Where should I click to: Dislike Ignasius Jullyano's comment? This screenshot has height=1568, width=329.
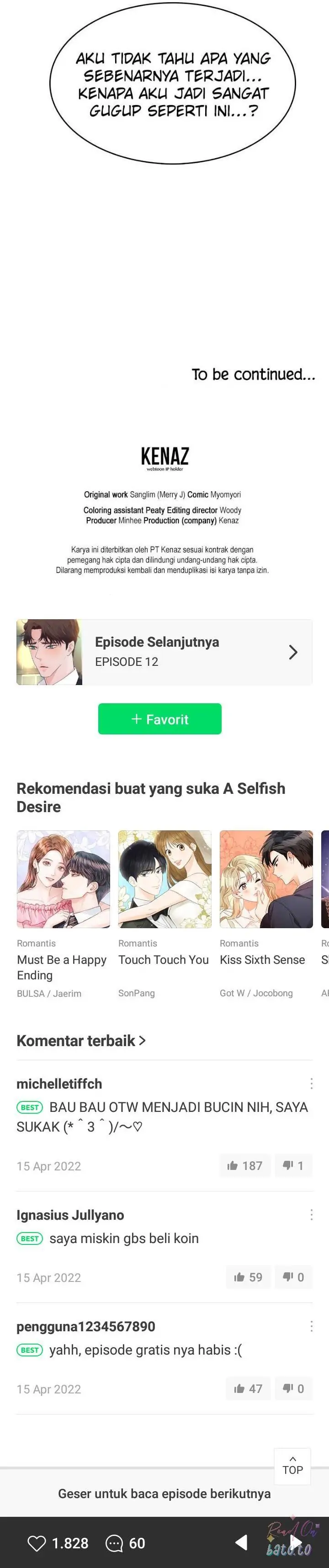(293, 1277)
